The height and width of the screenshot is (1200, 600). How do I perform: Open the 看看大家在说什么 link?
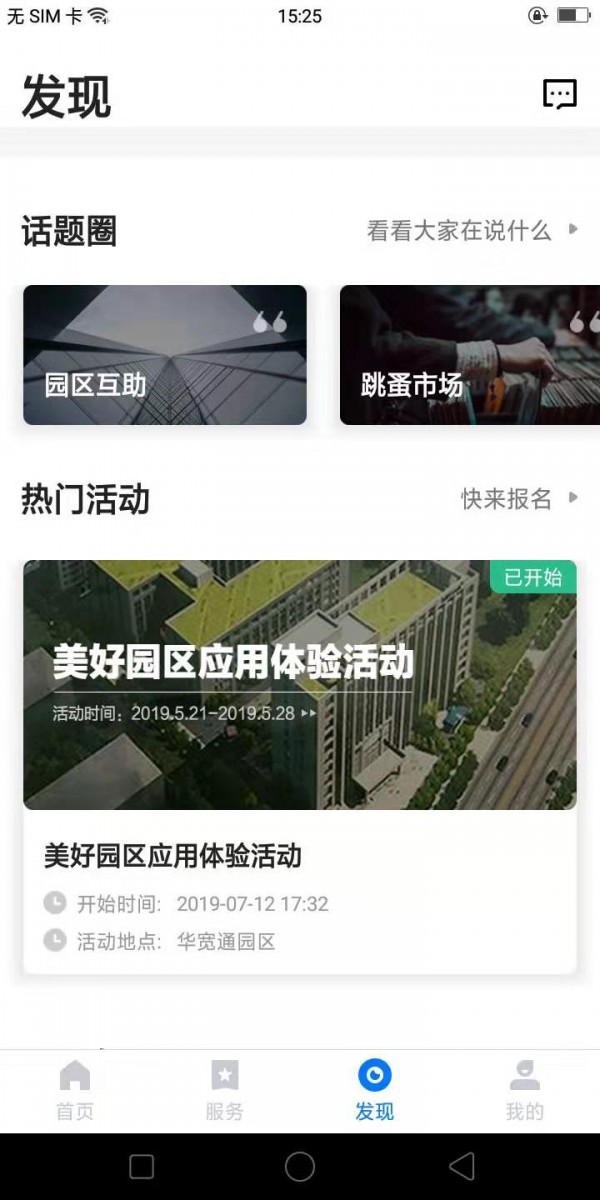[472, 231]
